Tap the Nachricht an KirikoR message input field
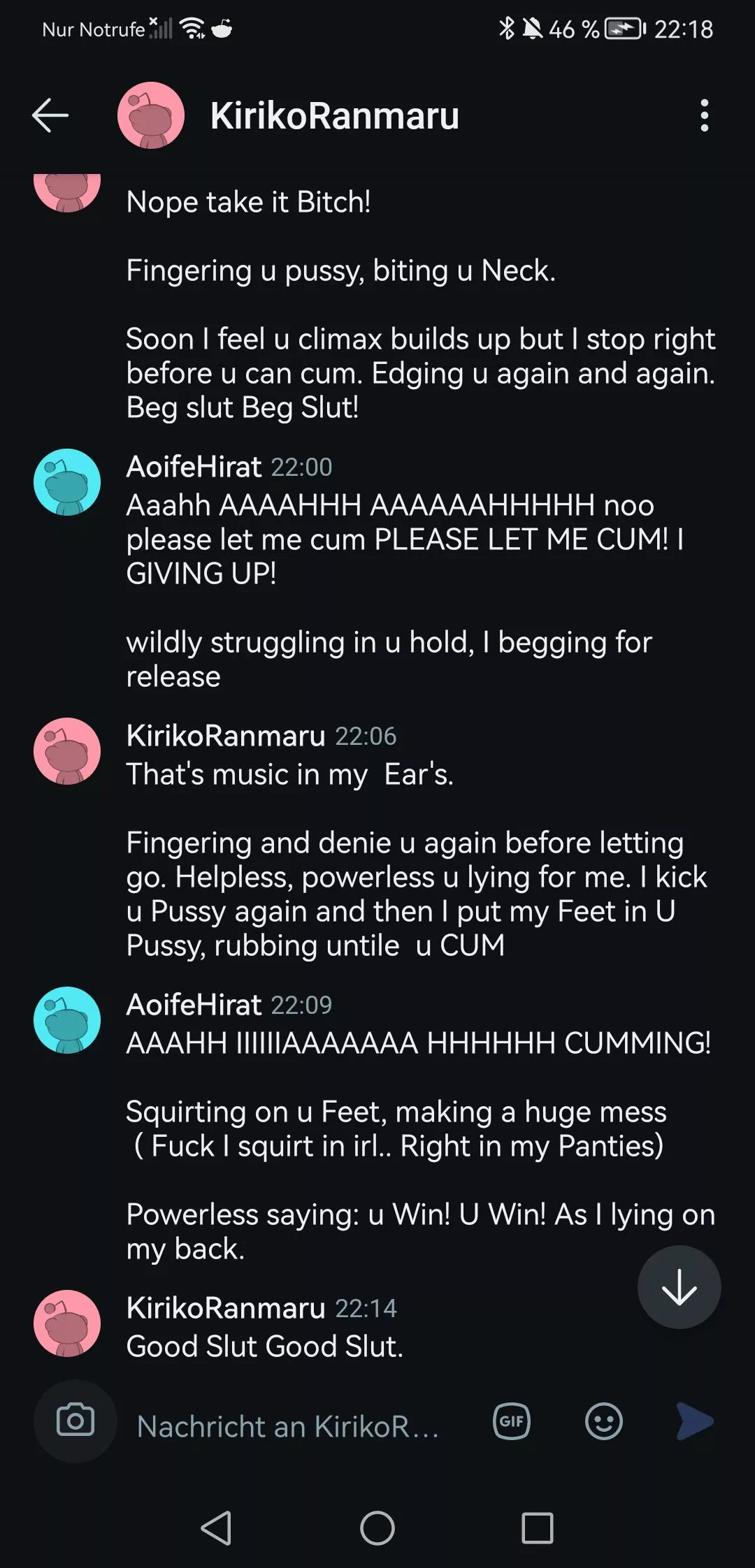The width and height of the screenshot is (755, 1568). click(x=287, y=1425)
